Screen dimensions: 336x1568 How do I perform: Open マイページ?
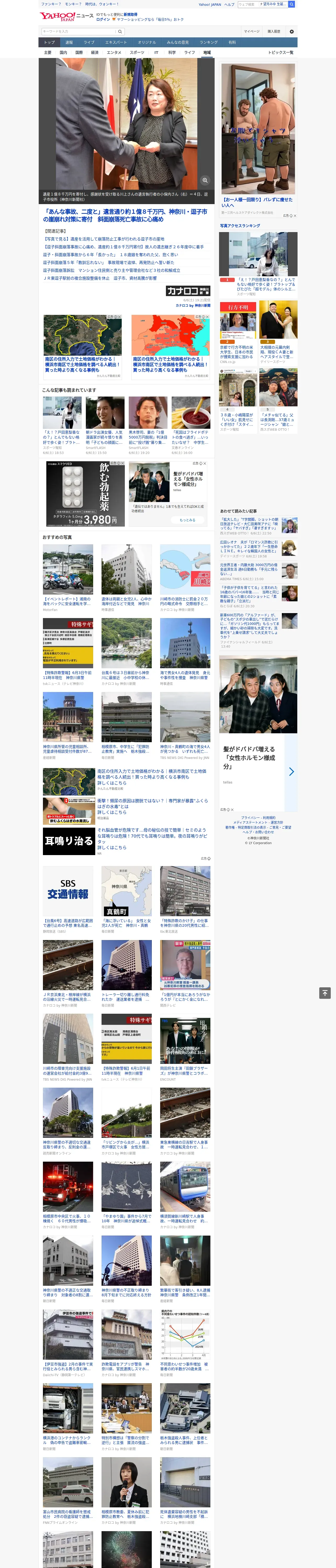pyautogui.click(x=252, y=31)
